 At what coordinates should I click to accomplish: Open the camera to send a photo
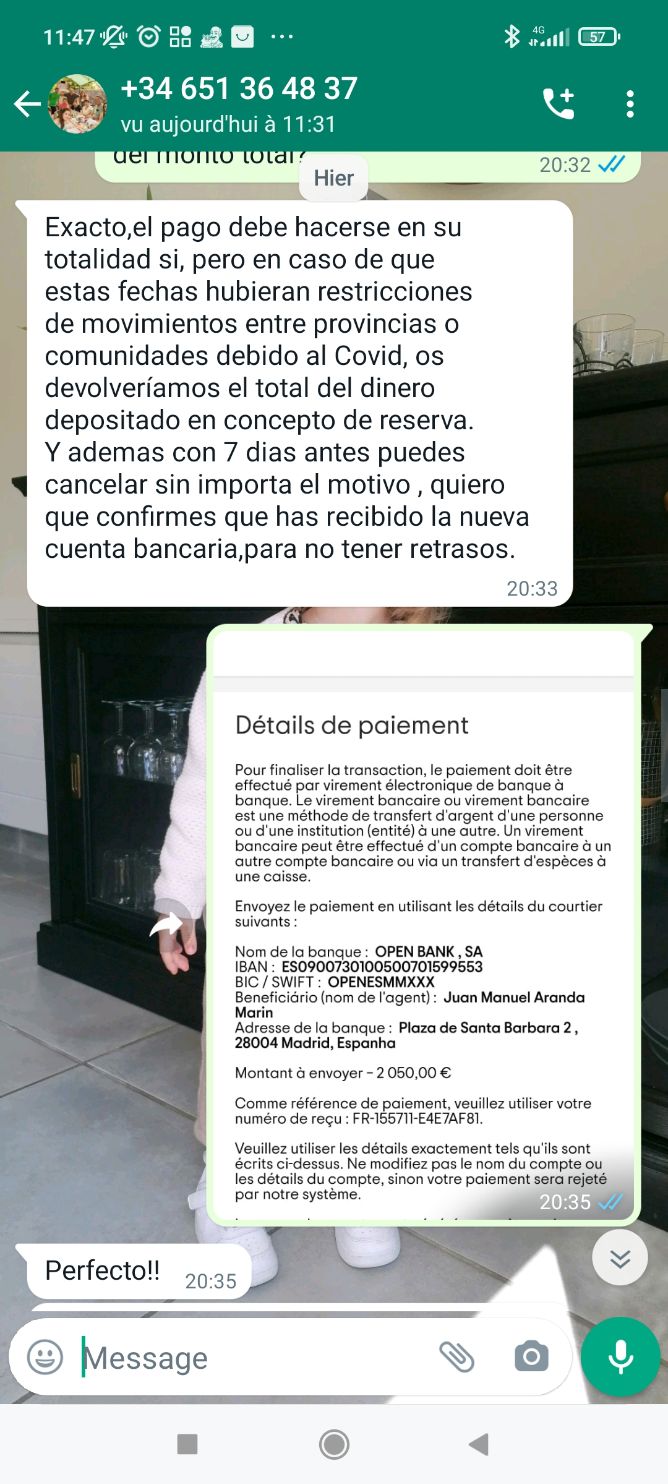(x=531, y=1357)
